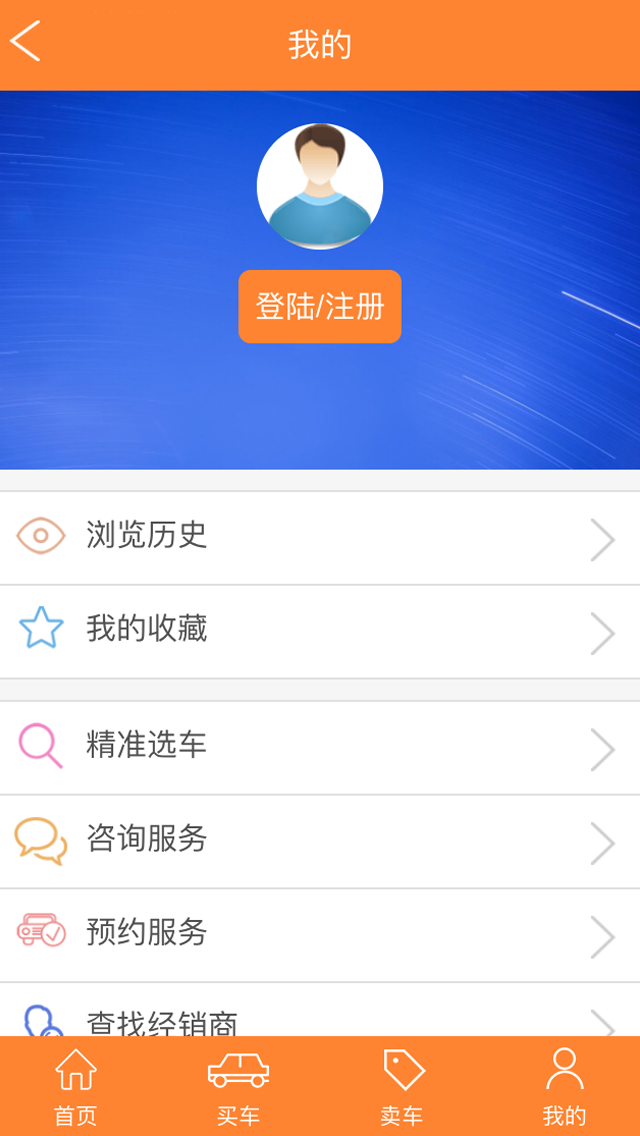Open 浏览历史 browsing history
The height and width of the screenshot is (1136, 640).
(x=320, y=537)
